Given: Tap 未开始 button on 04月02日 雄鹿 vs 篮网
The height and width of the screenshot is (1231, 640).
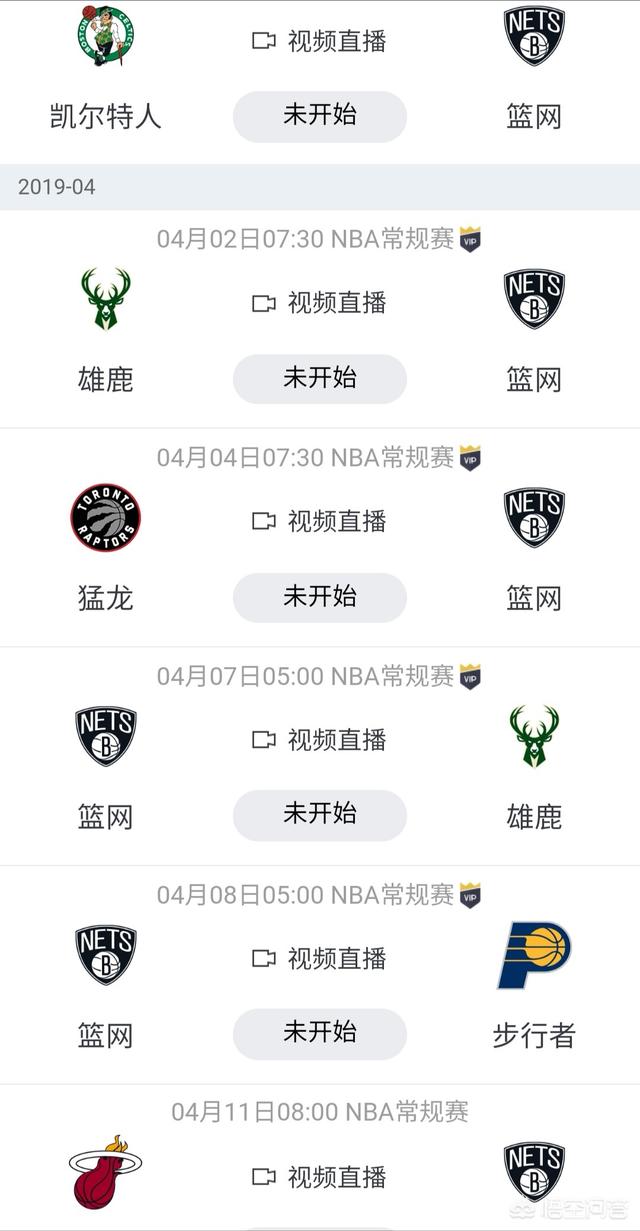Looking at the screenshot, I should point(320,379).
